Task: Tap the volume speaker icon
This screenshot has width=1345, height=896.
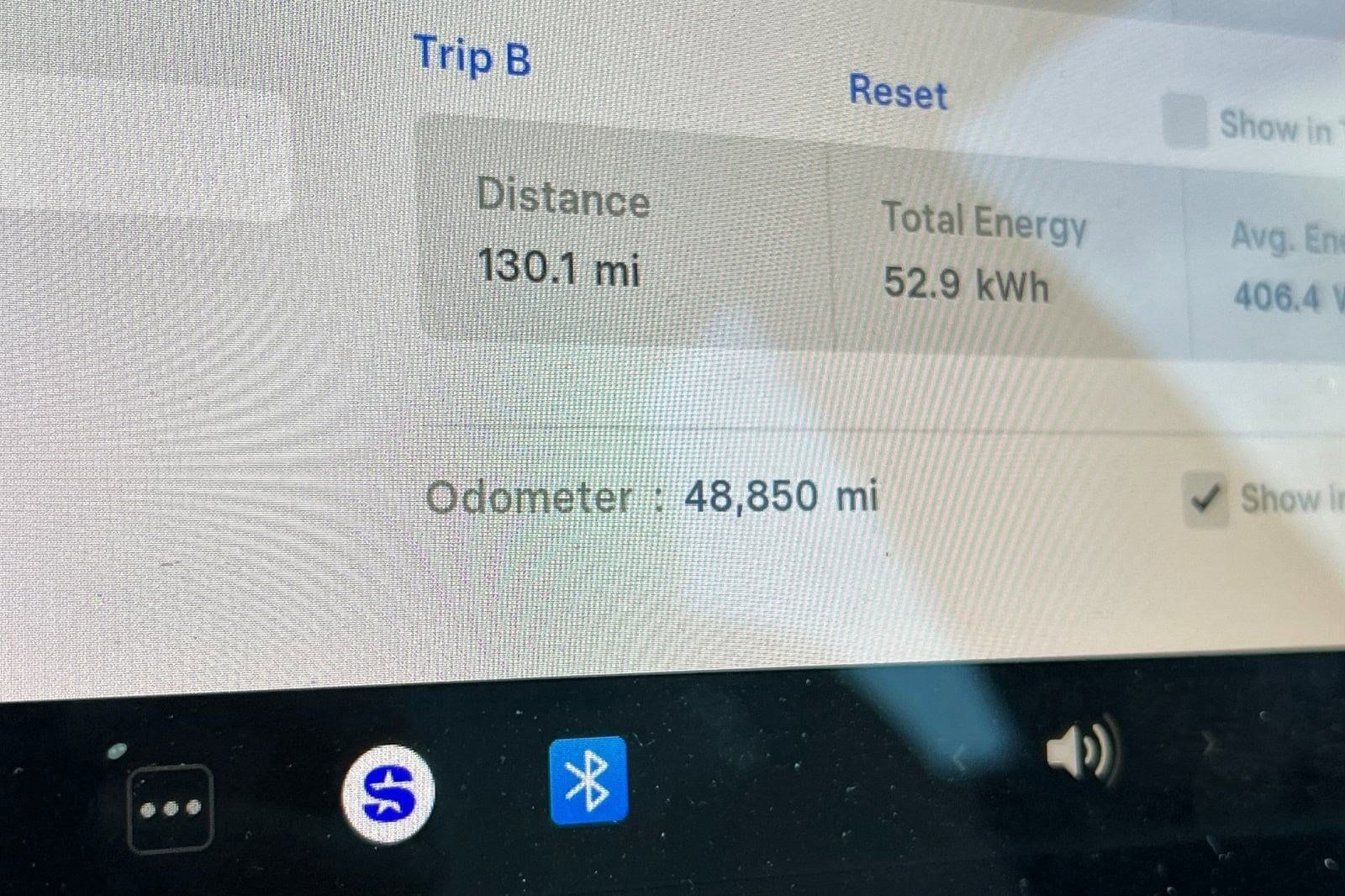Action: point(1081,751)
